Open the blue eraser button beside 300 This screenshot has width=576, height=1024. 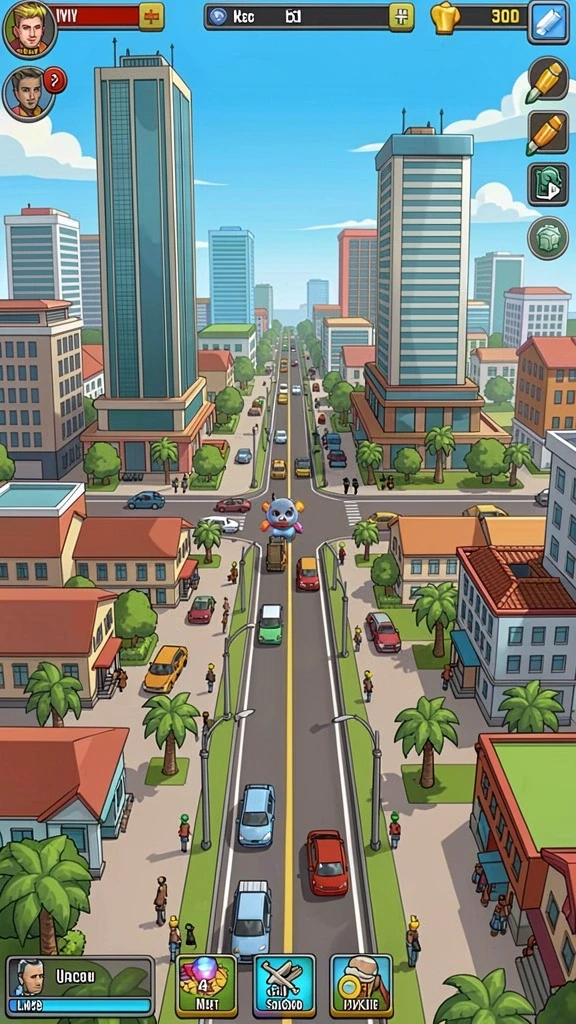coord(548,22)
